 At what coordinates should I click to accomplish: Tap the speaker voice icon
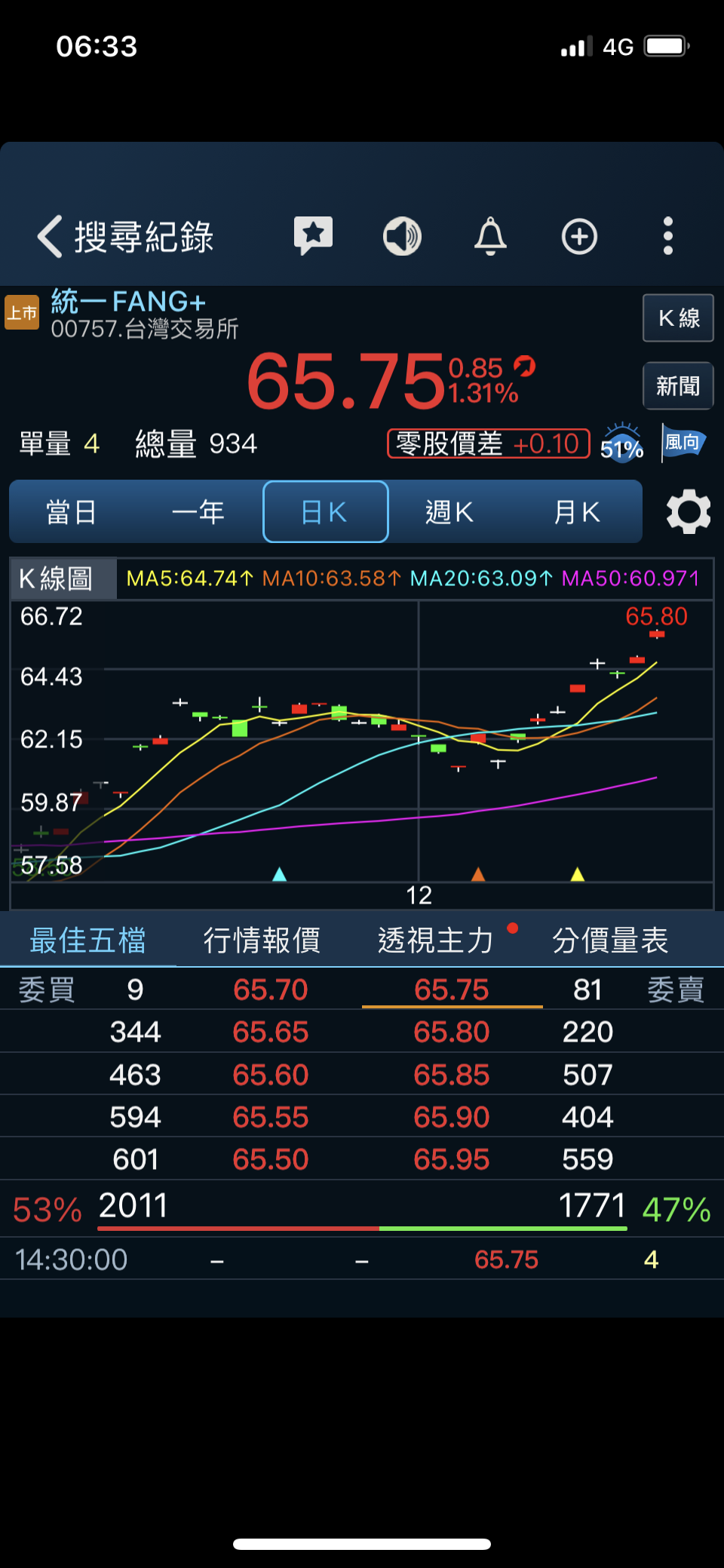[x=402, y=236]
